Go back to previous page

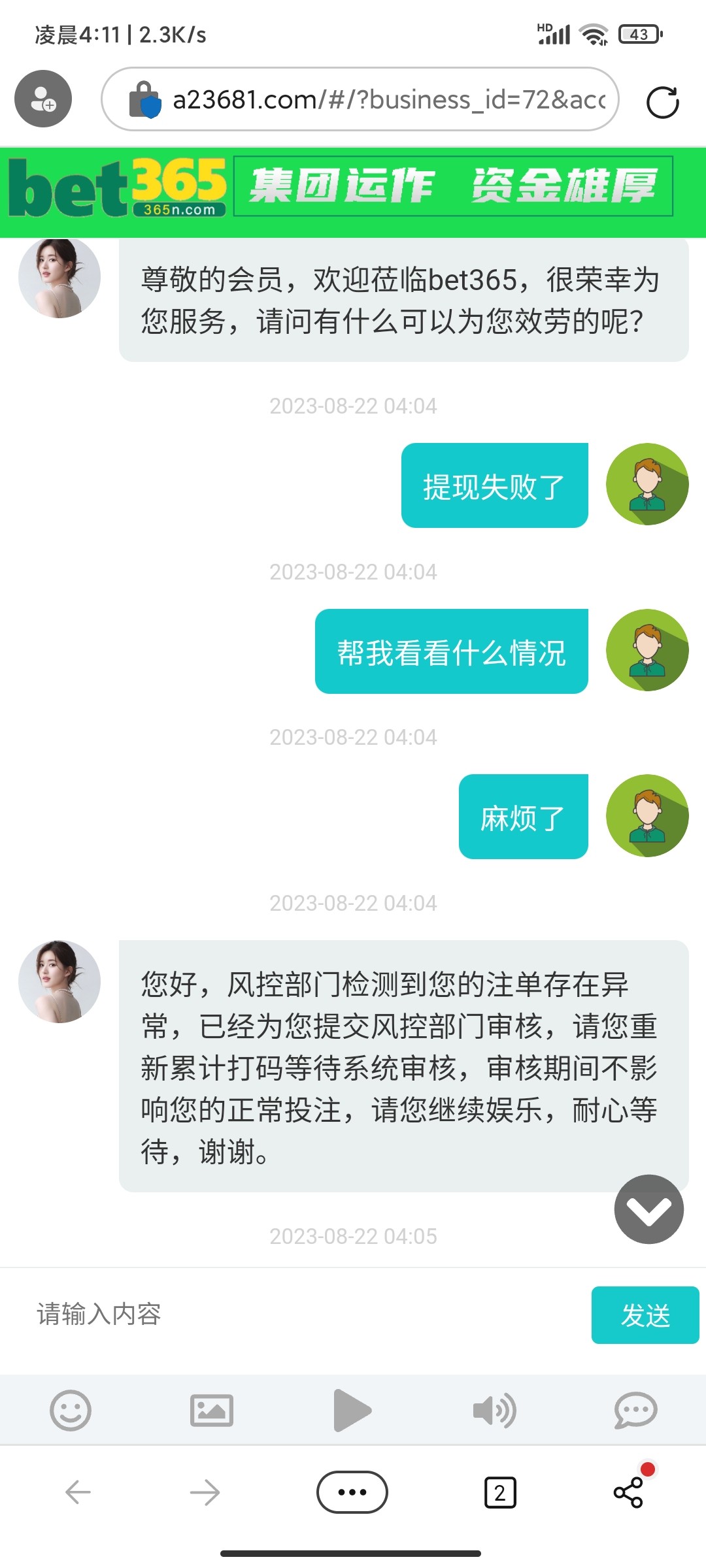tap(78, 1492)
